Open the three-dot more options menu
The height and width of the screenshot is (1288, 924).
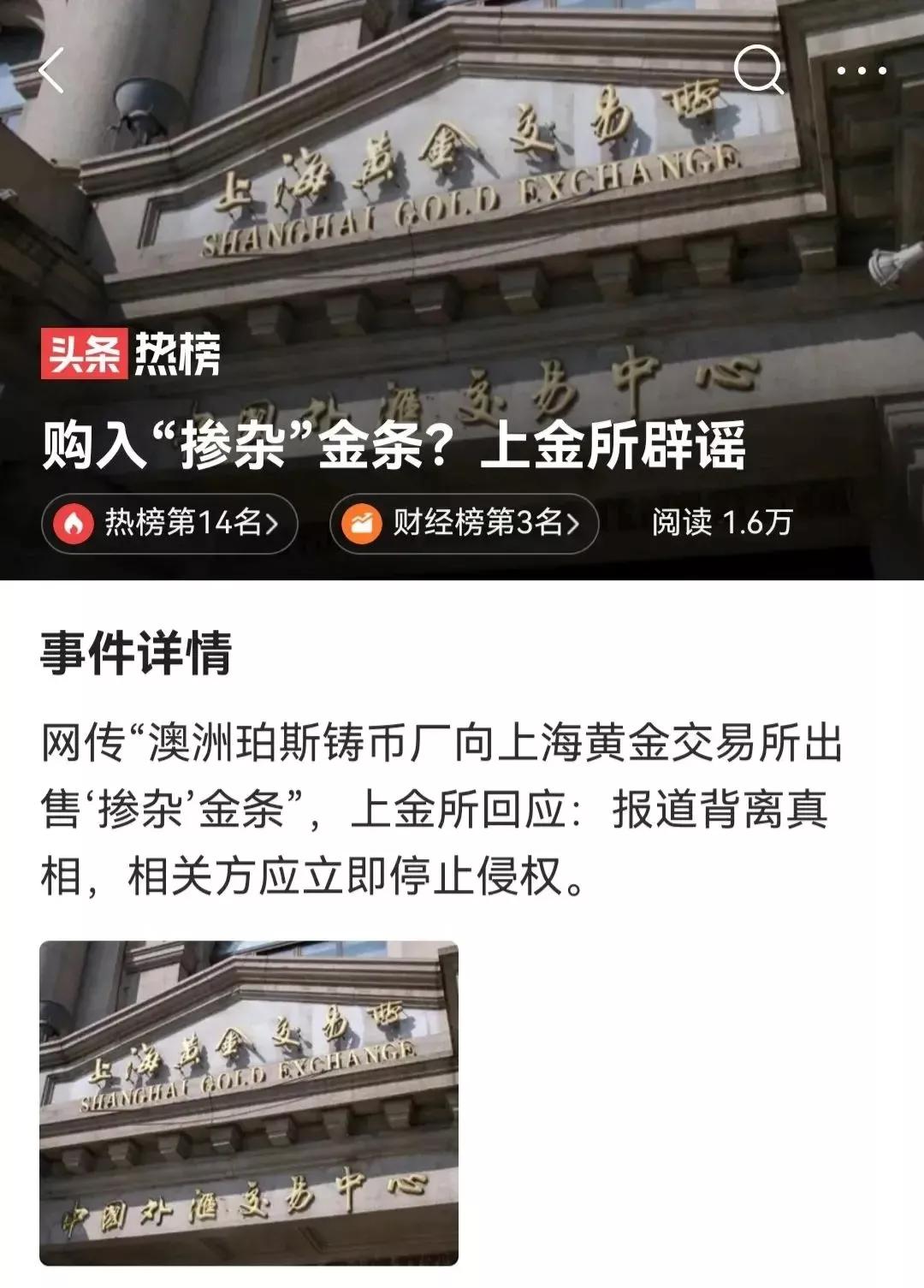[860, 72]
